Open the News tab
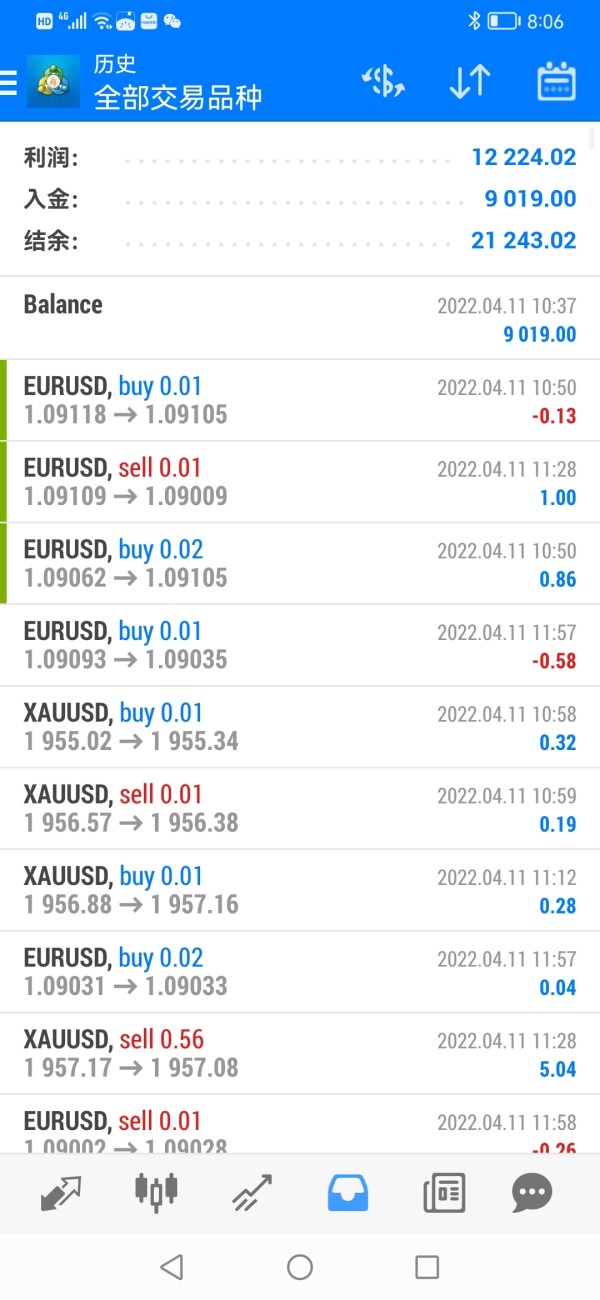This screenshot has height=1300, width=600. pos(444,1192)
